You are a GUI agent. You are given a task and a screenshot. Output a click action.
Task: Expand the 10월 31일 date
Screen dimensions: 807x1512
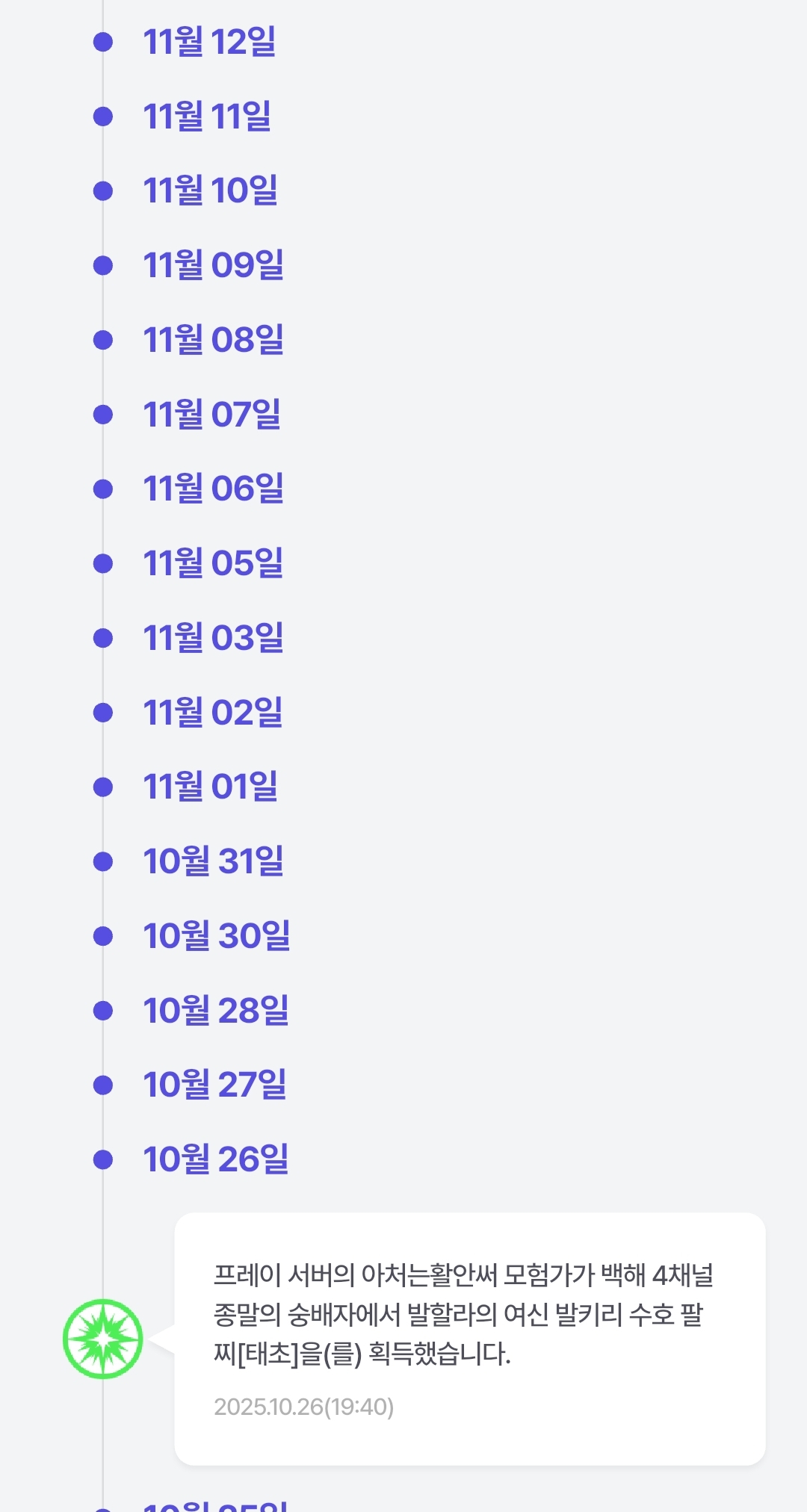[x=213, y=861]
